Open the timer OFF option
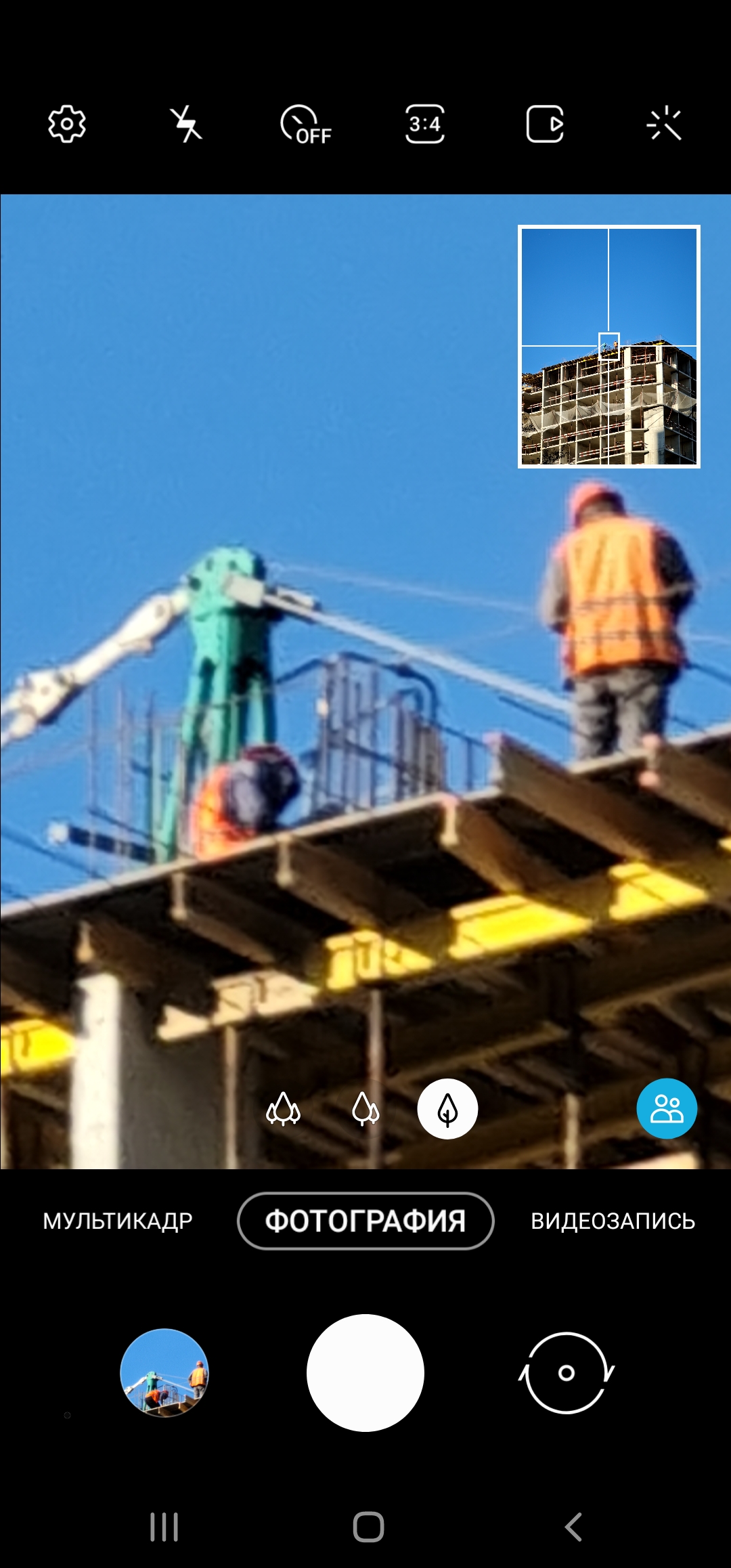731x1568 pixels. tap(305, 125)
